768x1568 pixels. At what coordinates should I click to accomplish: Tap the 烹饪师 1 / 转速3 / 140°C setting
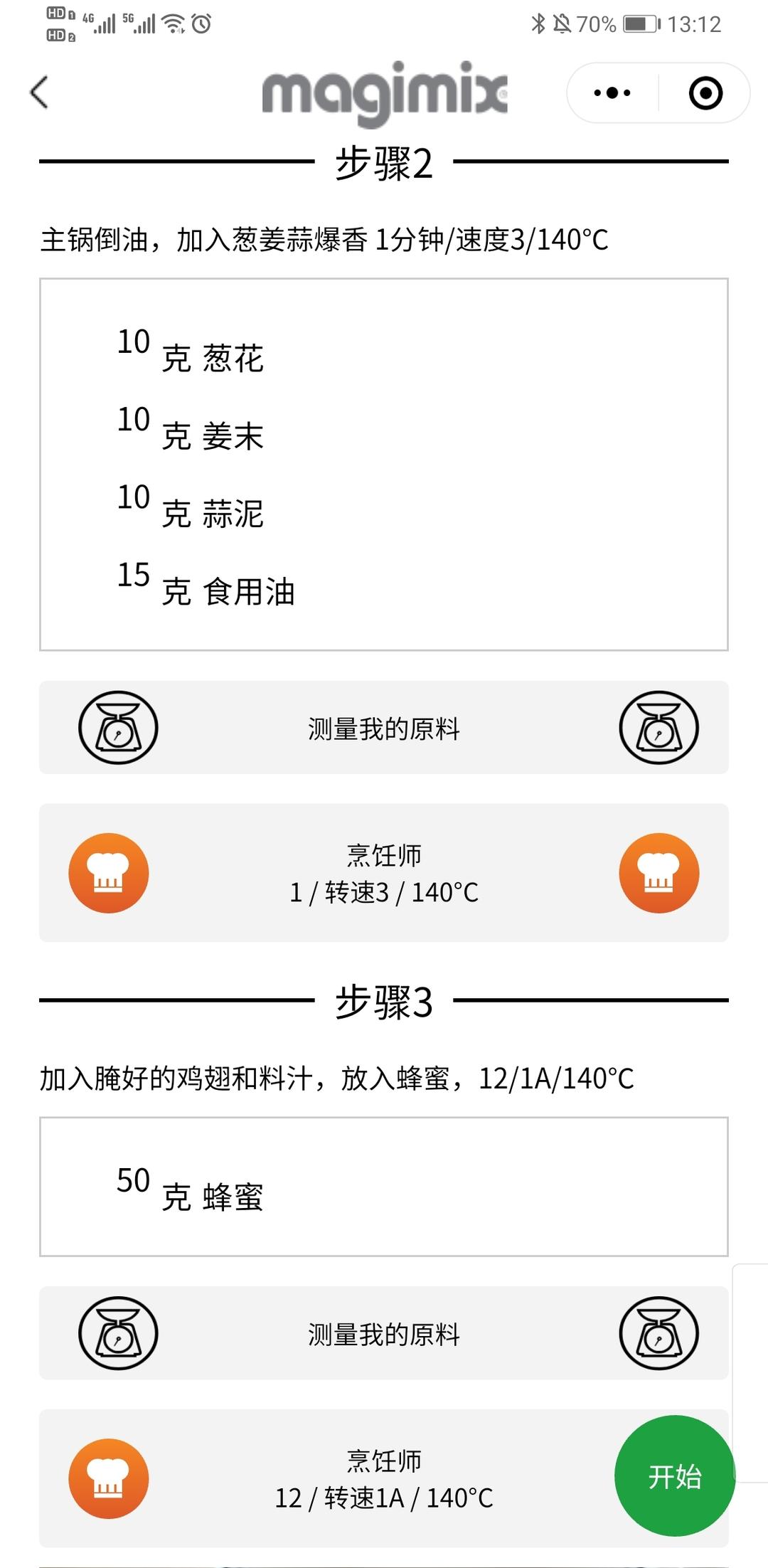tap(384, 873)
